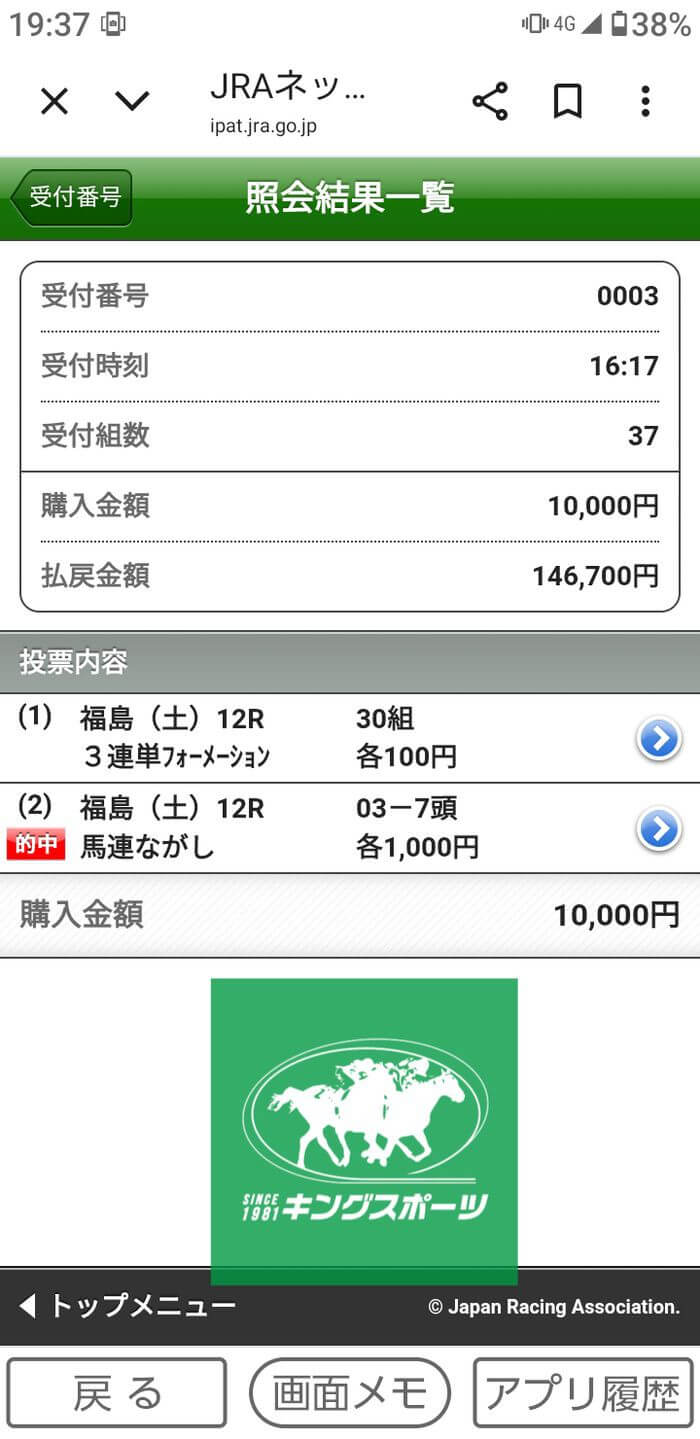Save a 画面メモ of this page
Screen dimensions: 700x1439
[x=349, y=1393]
